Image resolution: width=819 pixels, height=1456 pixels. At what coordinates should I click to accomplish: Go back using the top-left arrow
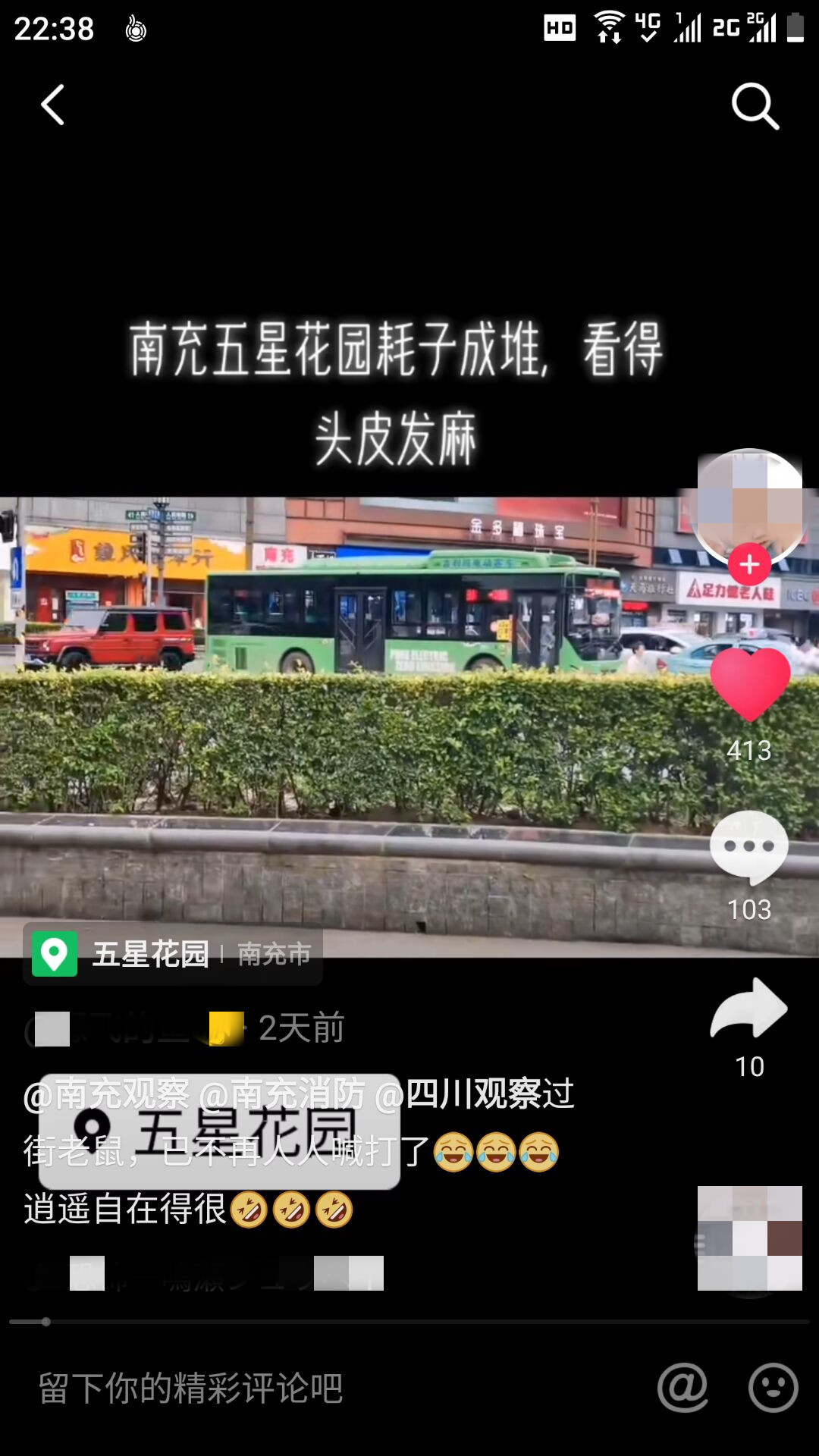click(x=52, y=105)
